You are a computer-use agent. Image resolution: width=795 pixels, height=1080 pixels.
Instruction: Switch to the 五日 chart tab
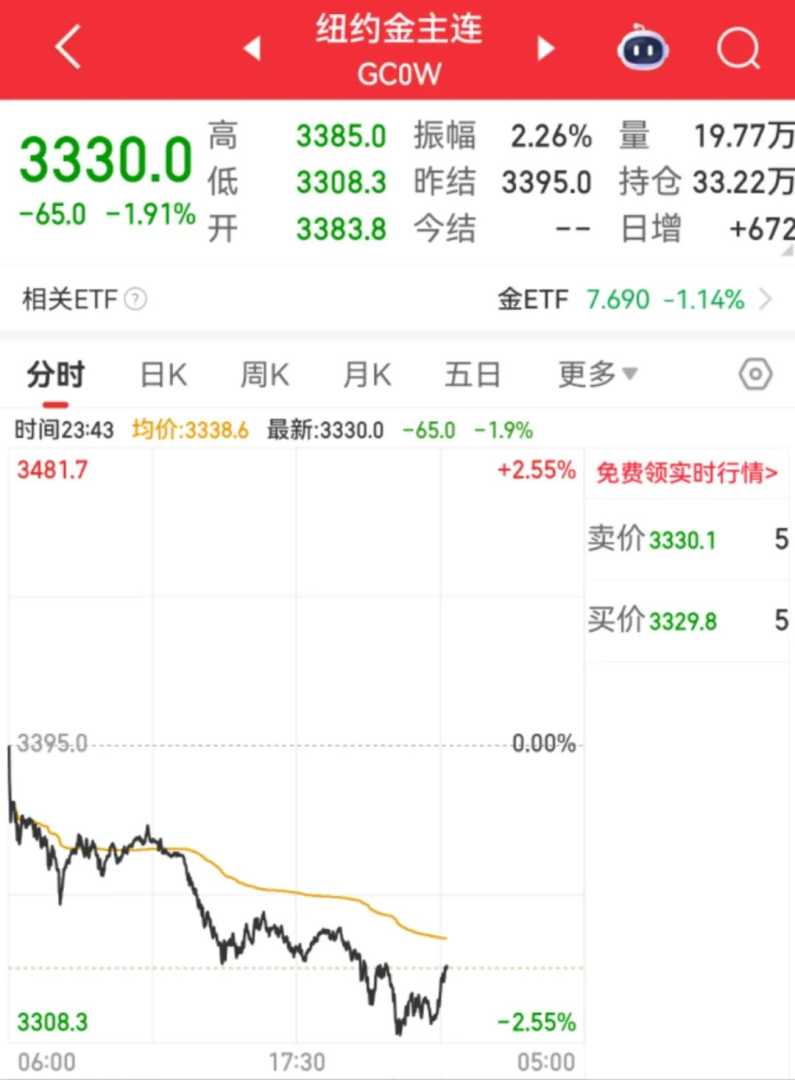pos(472,375)
